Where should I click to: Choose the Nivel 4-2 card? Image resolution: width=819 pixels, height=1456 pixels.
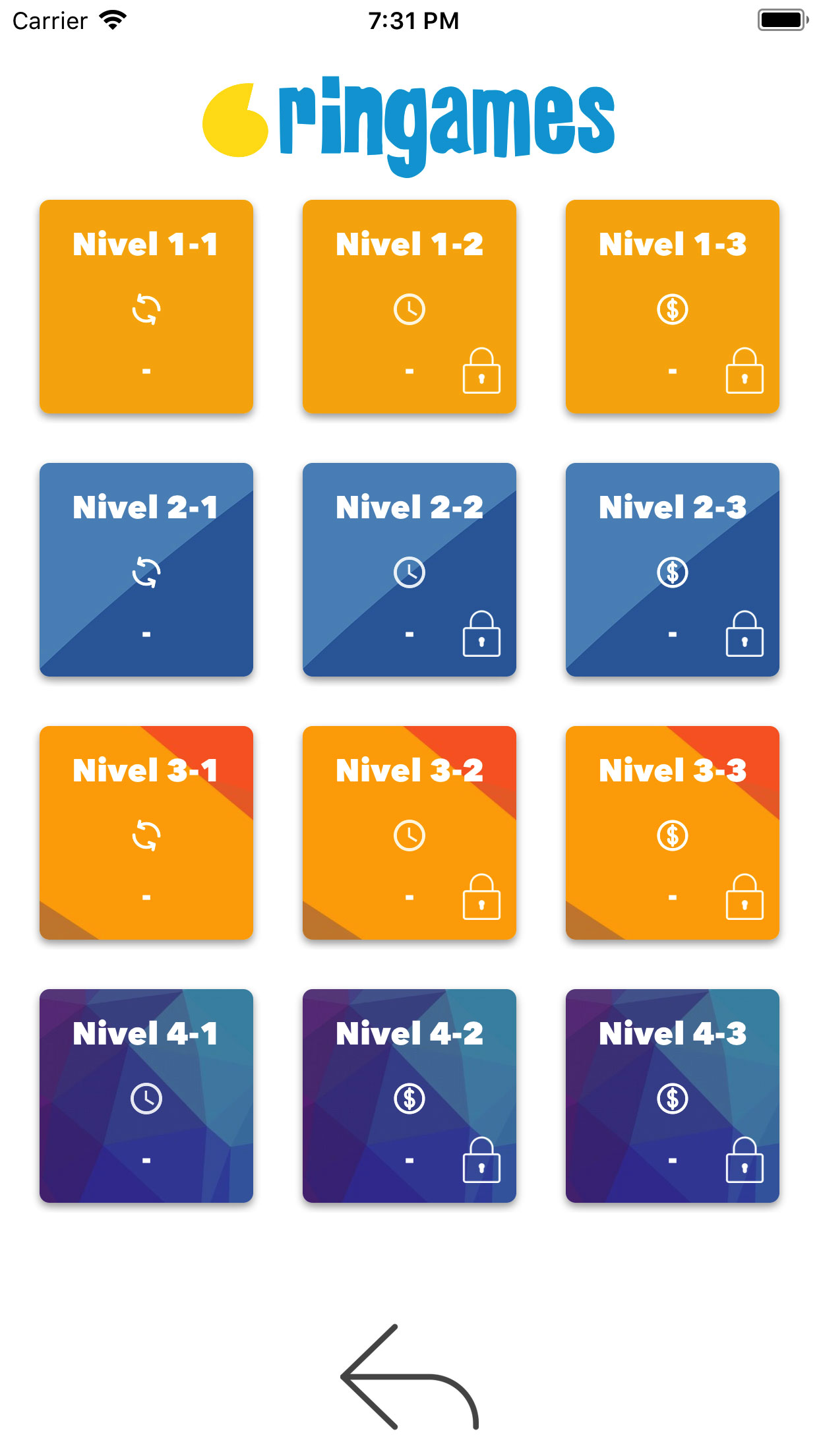(409, 1096)
